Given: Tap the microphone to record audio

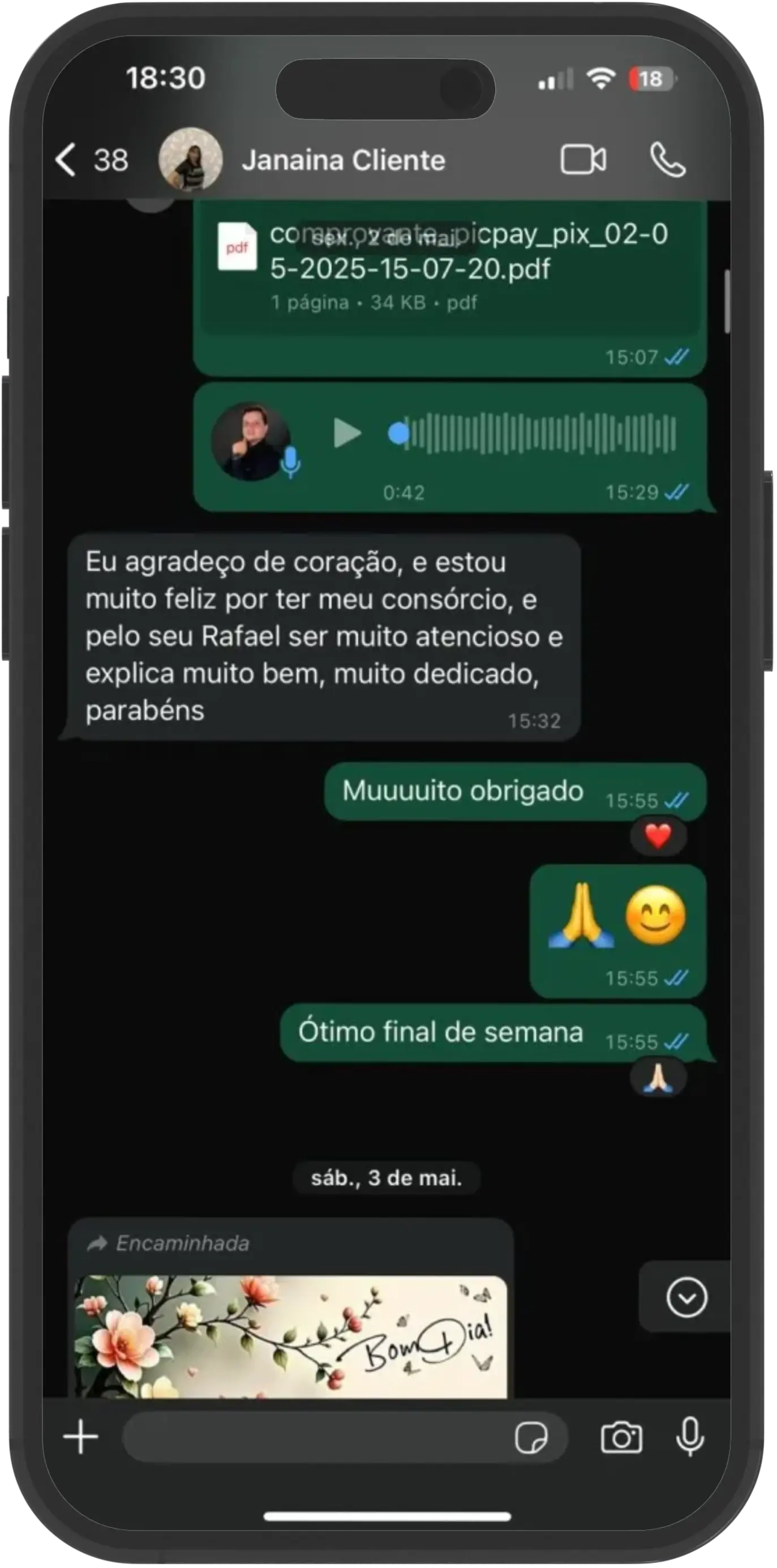Looking at the screenshot, I should pyautogui.click(x=690, y=1437).
